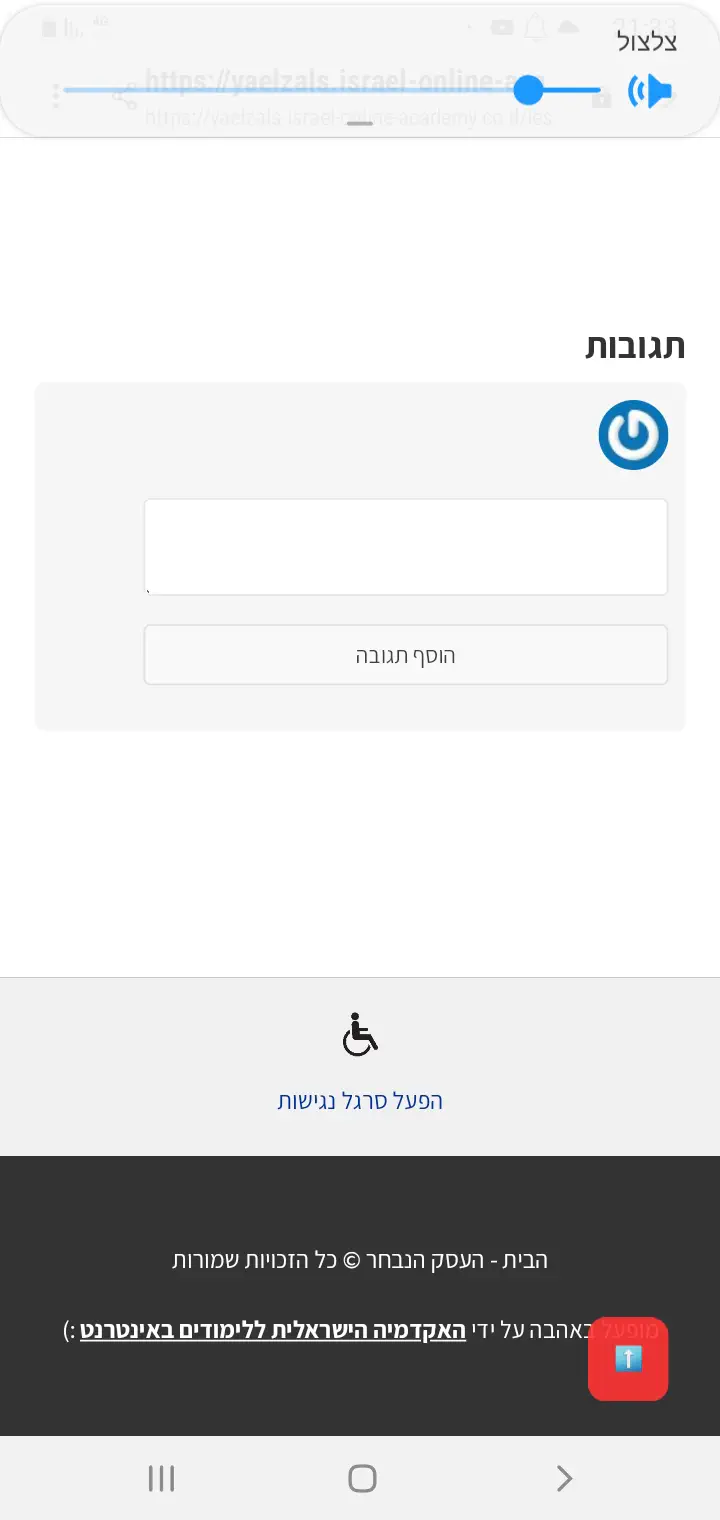Focus the comment text box
The width and height of the screenshot is (720, 1520).
(x=405, y=547)
